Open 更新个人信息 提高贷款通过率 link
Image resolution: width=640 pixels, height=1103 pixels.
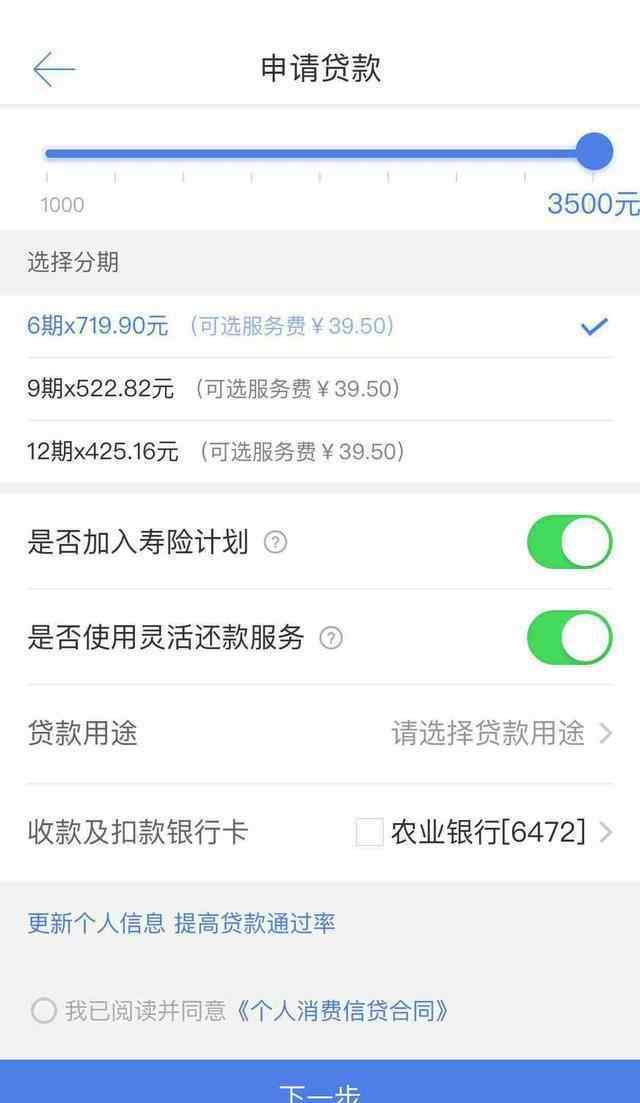(x=181, y=923)
